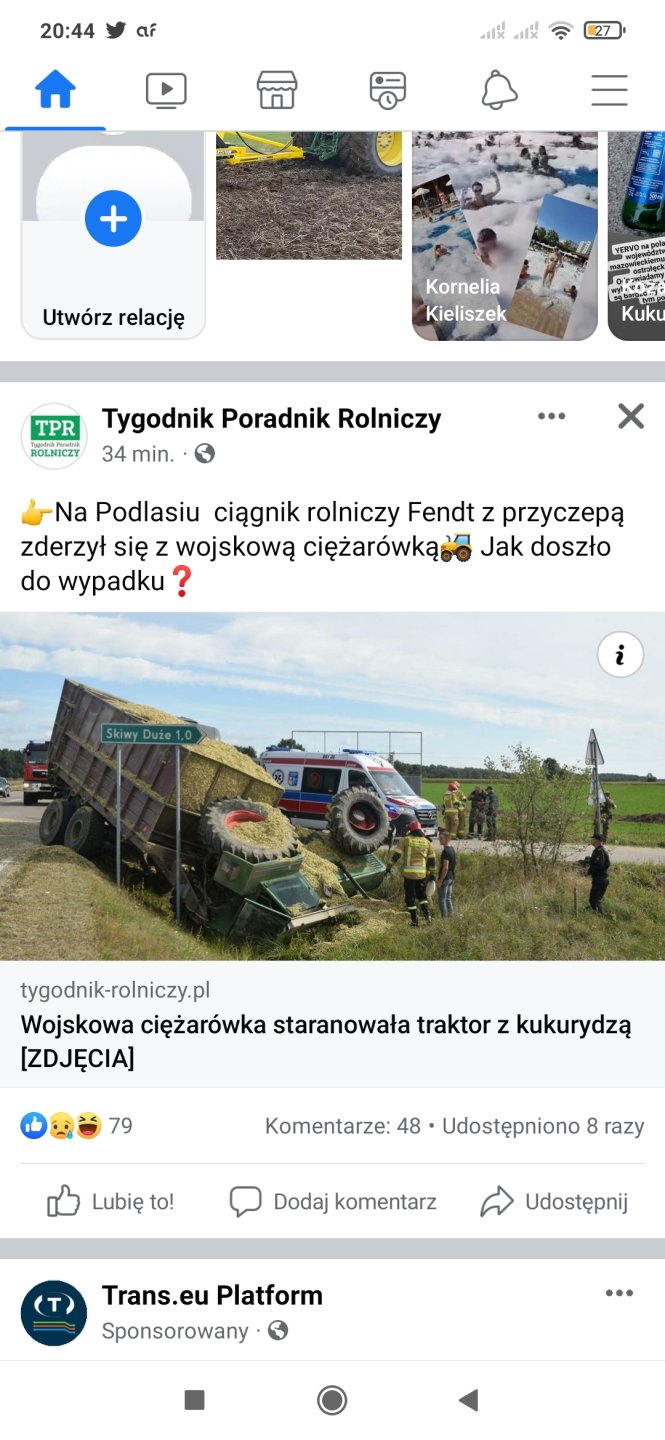Screen dimensions: 665x1440
Task: View the 79 reactions on the post
Action: click(77, 1126)
